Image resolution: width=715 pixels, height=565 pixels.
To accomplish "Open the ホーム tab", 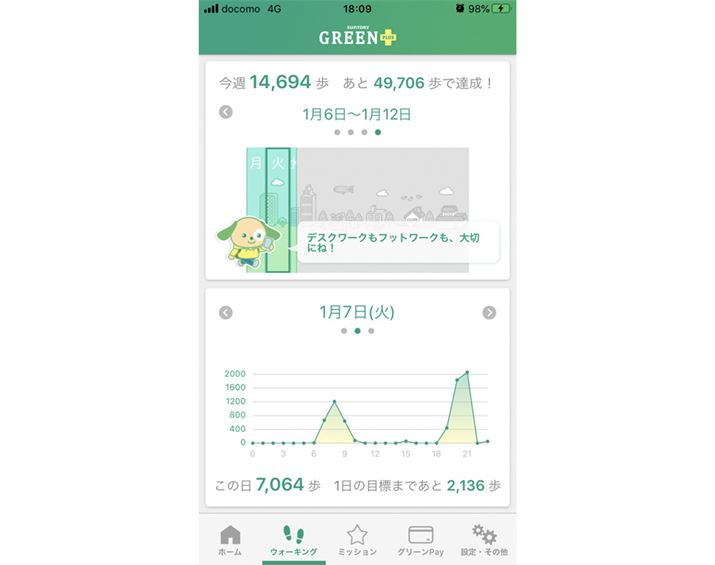I will [230, 540].
